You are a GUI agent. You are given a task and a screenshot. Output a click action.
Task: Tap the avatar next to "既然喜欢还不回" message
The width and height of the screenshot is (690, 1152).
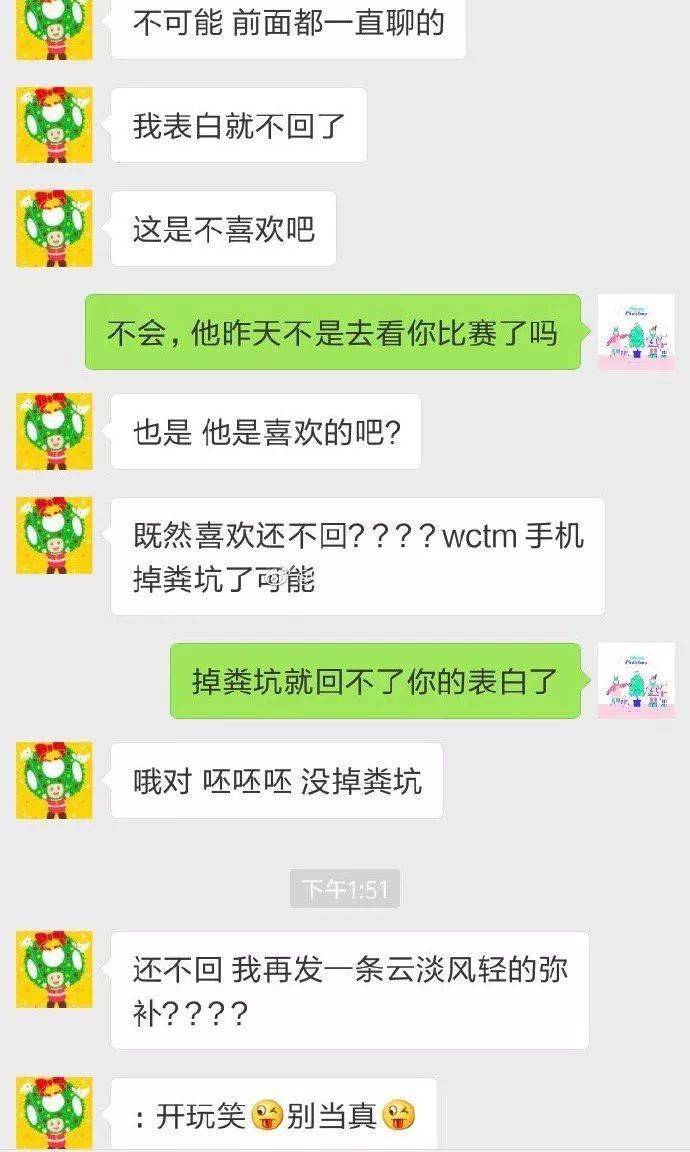tap(54, 536)
